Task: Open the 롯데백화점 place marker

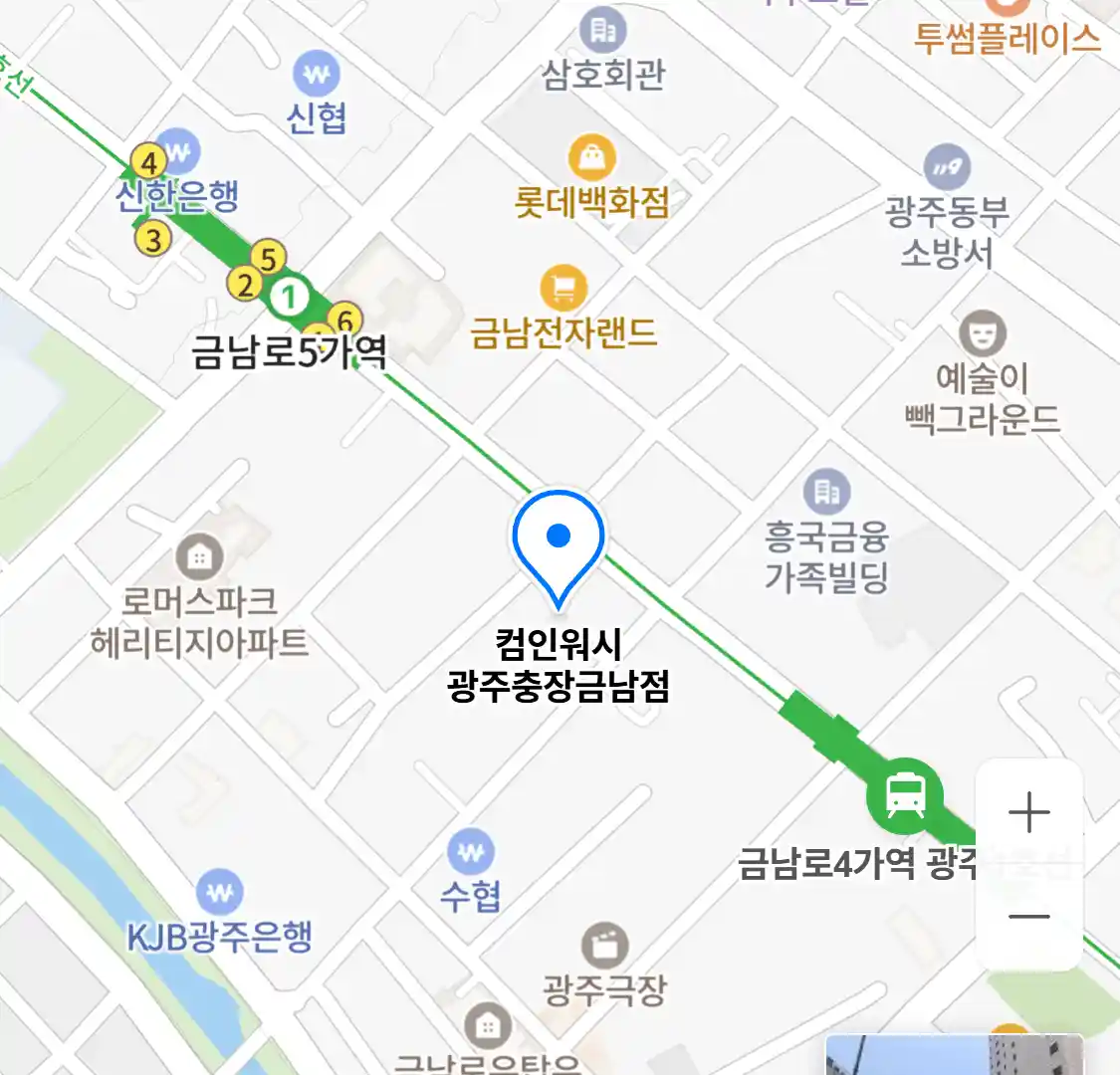Action: [592, 158]
